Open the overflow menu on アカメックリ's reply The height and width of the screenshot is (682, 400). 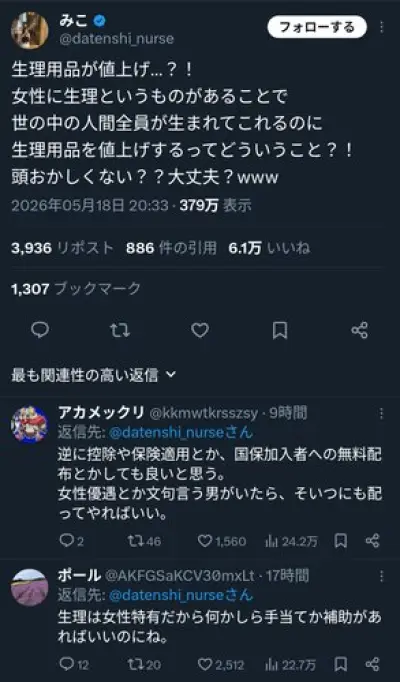(381, 413)
